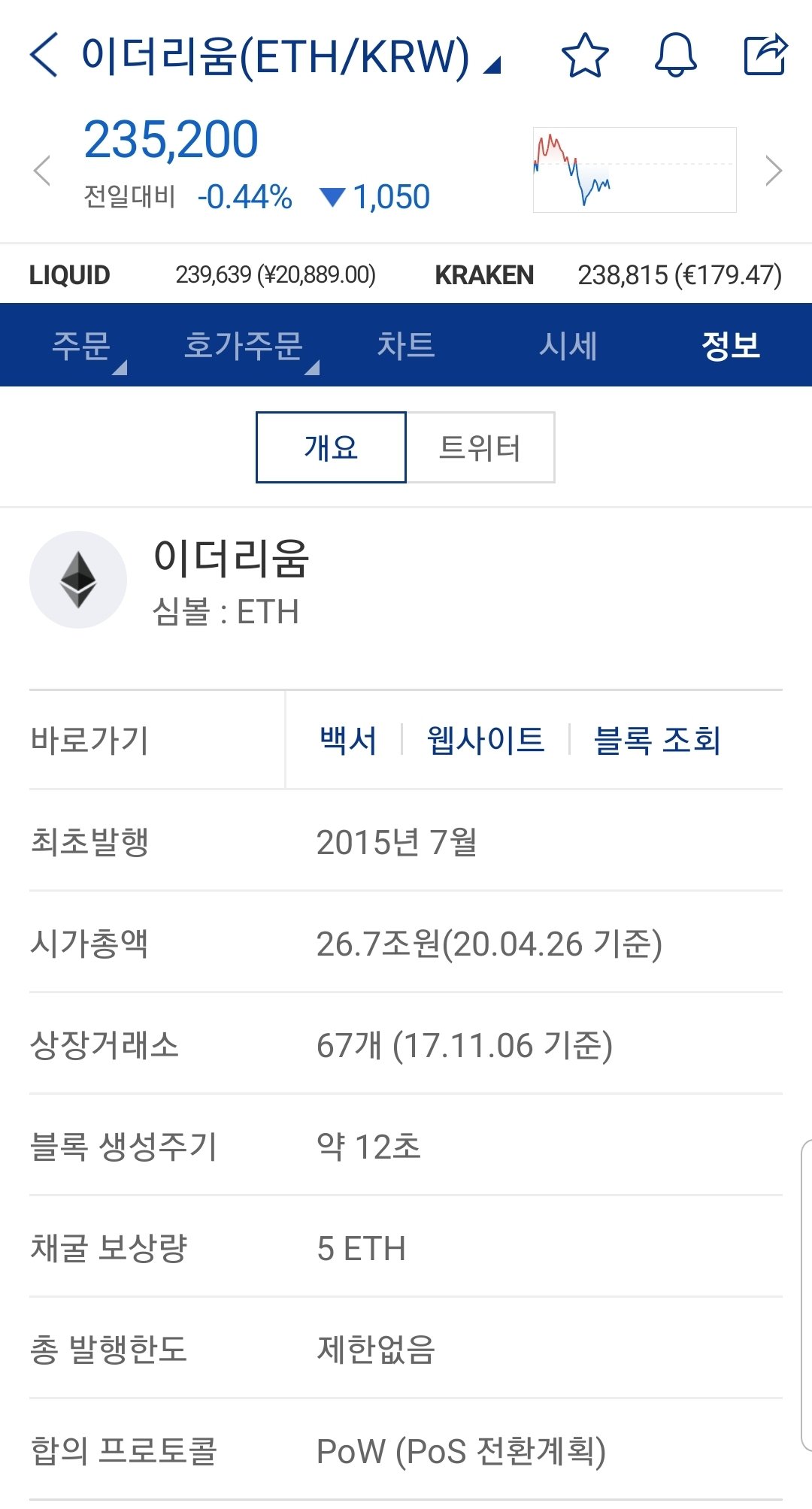
Task: Show previous coin with left chevron
Action: [x=42, y=171]
